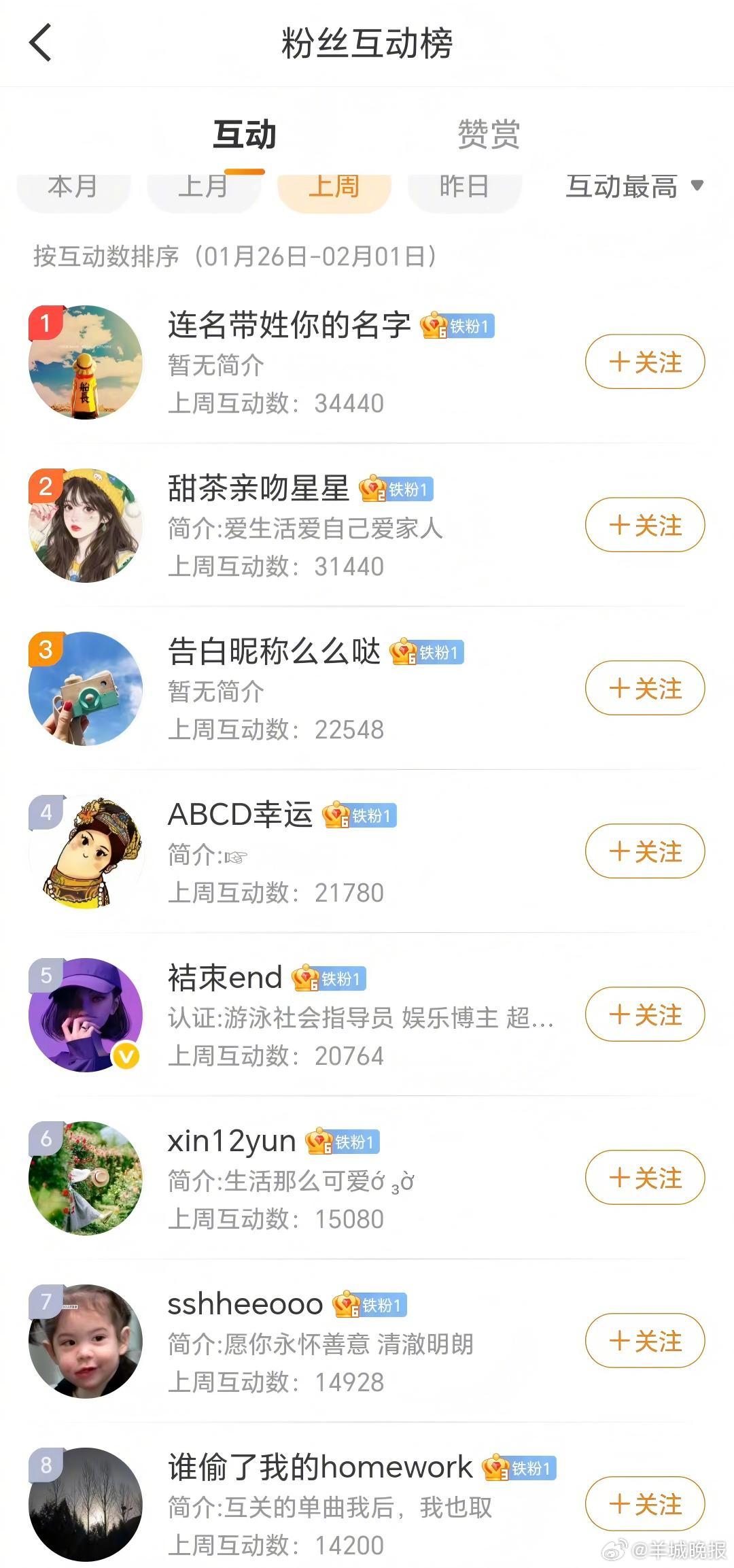Filter ranking by 本月

[73, 187]
